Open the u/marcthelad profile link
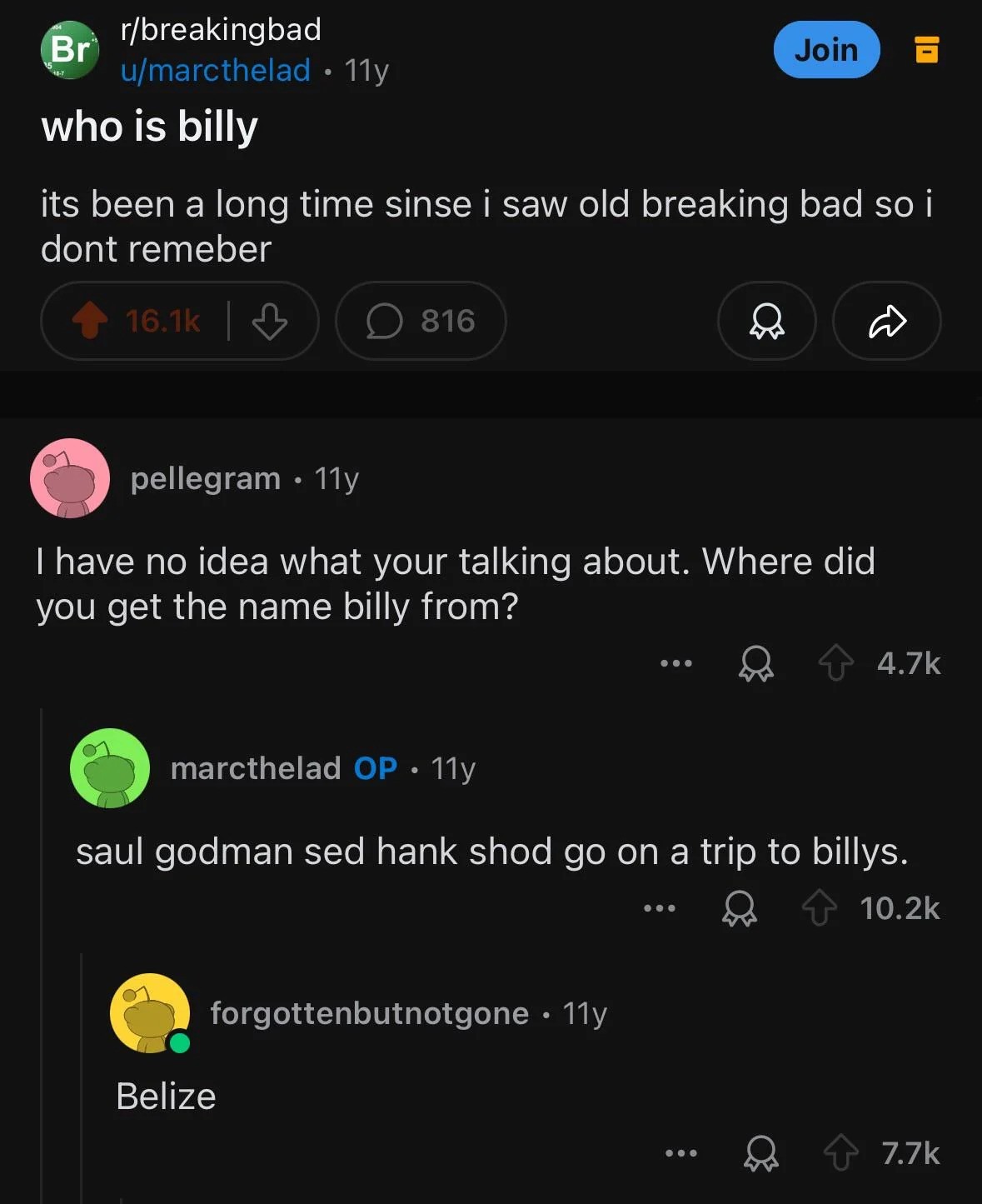This screenshot has height=1204, width=982. pos(215,70)
